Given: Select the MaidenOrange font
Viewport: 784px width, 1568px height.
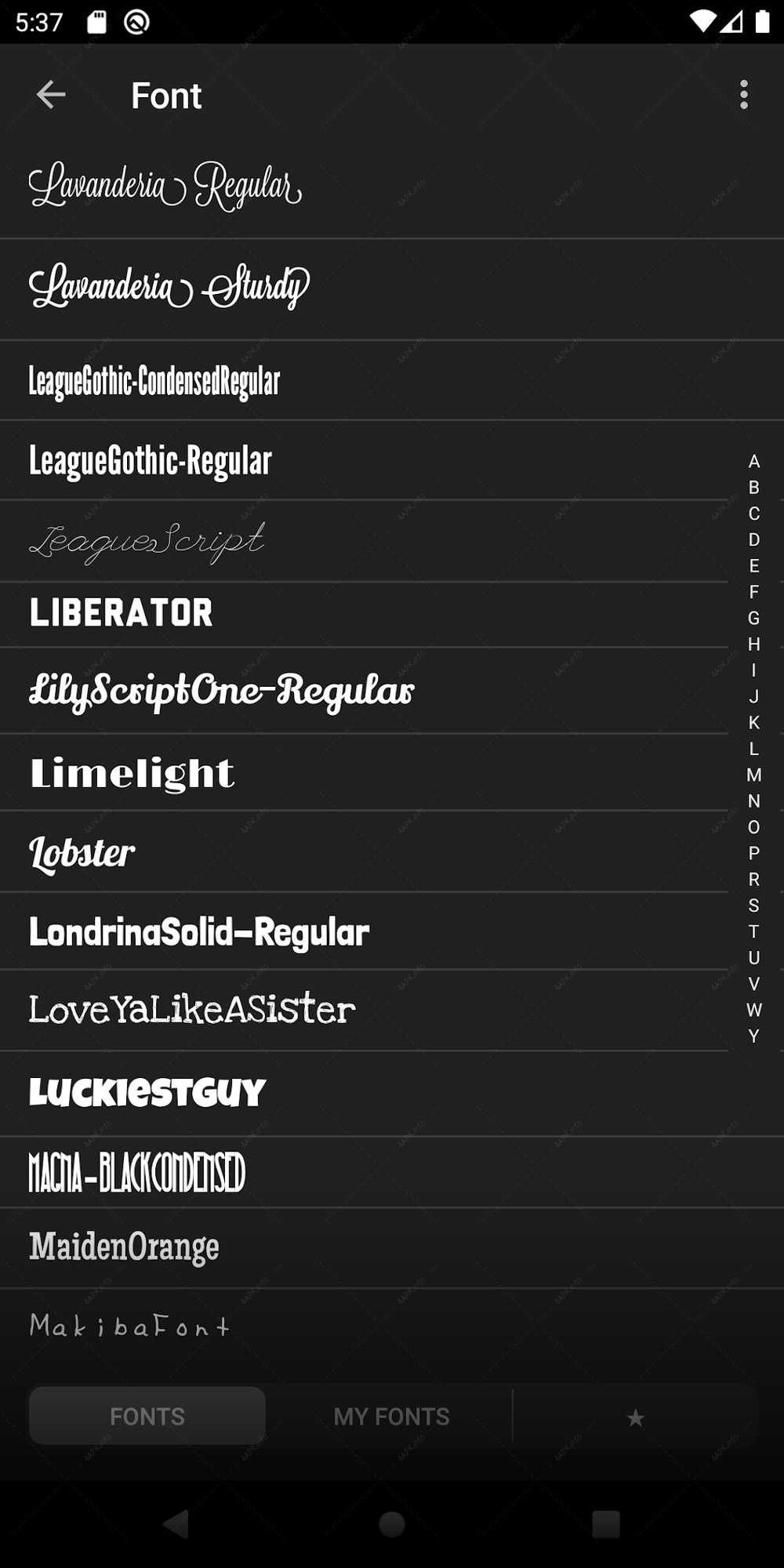Looking at the screenshot, I should pyautogui.click(x=392, y=1248).
